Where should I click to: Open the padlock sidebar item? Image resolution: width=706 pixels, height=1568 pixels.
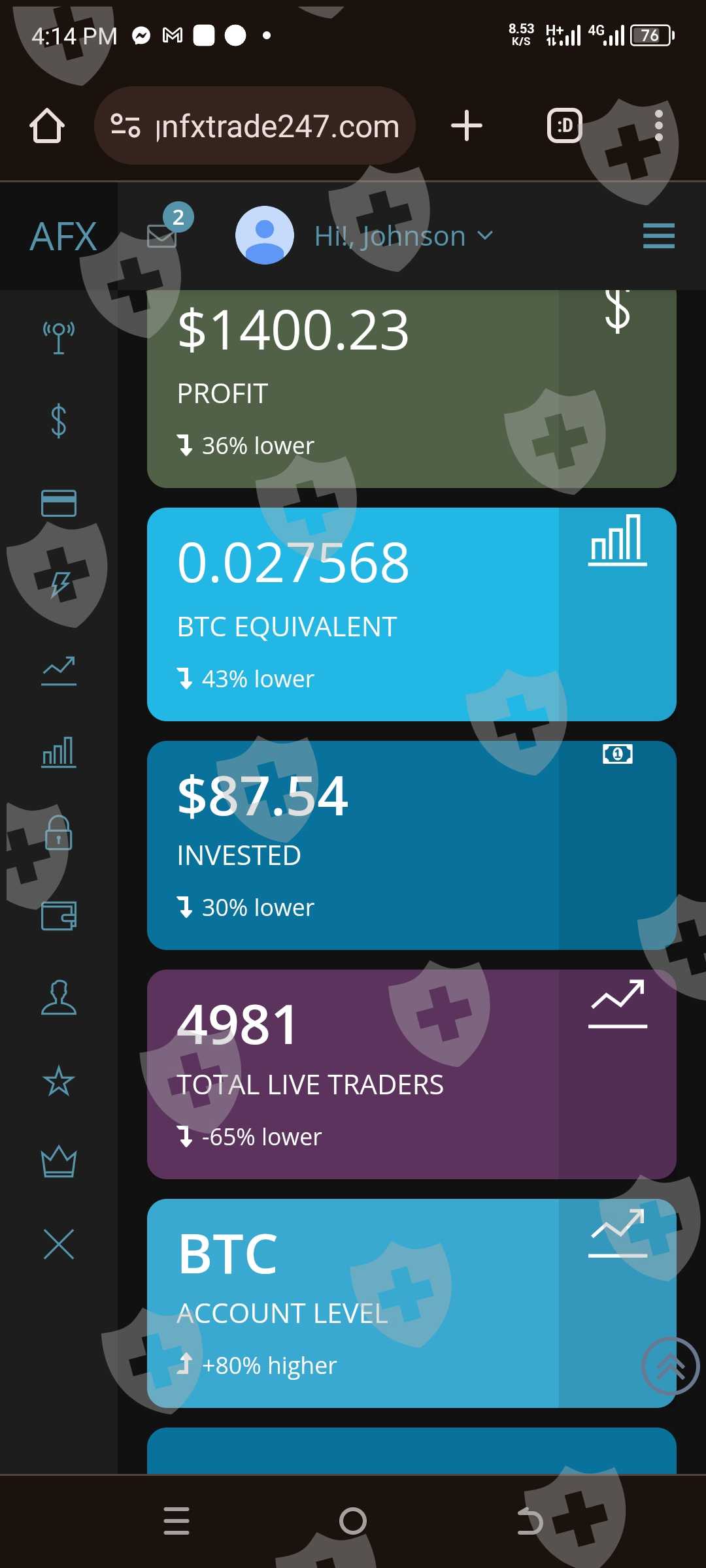[59, 834]
